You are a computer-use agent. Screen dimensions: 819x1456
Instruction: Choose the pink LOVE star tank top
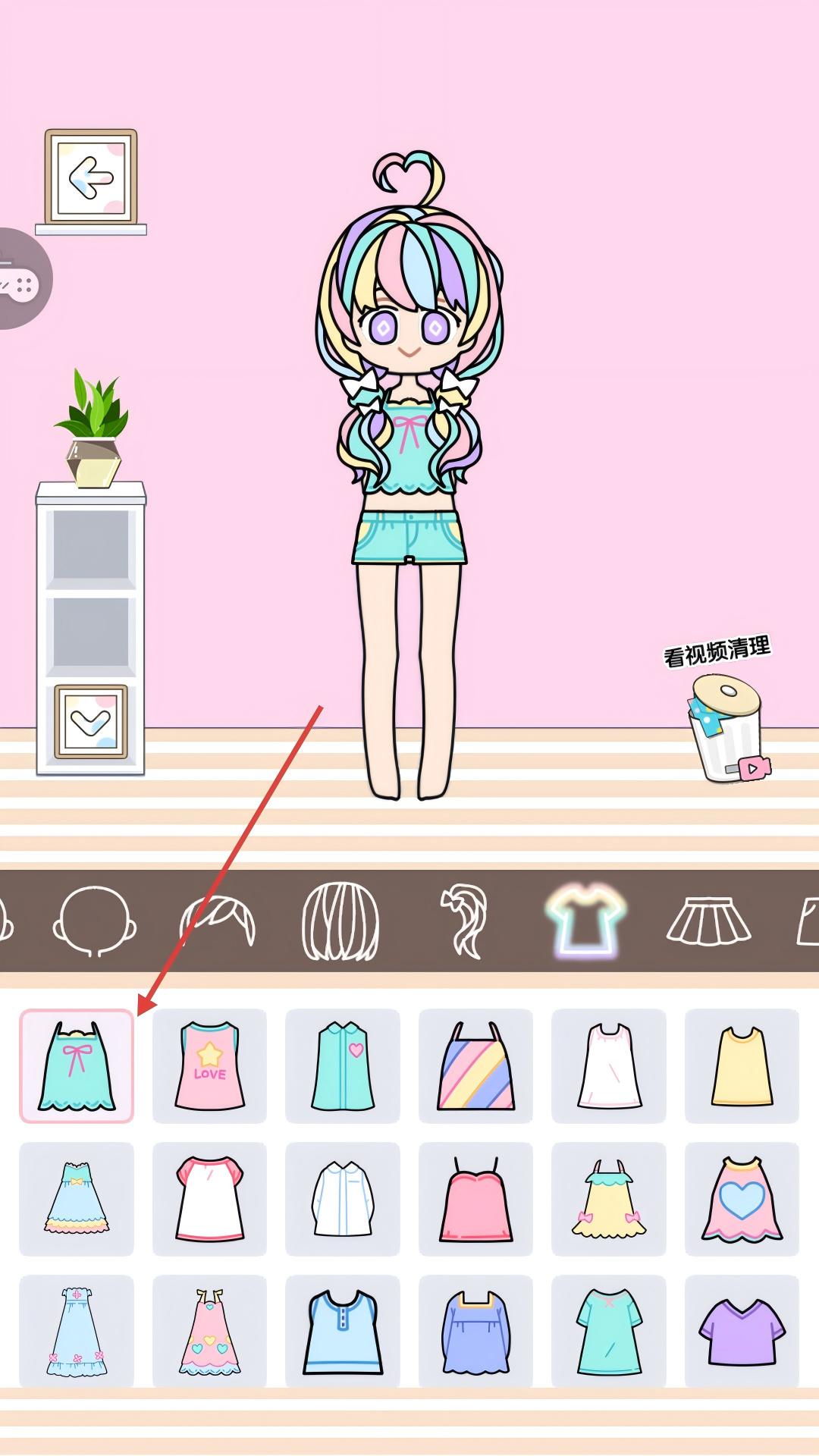tap(209, 1065)
